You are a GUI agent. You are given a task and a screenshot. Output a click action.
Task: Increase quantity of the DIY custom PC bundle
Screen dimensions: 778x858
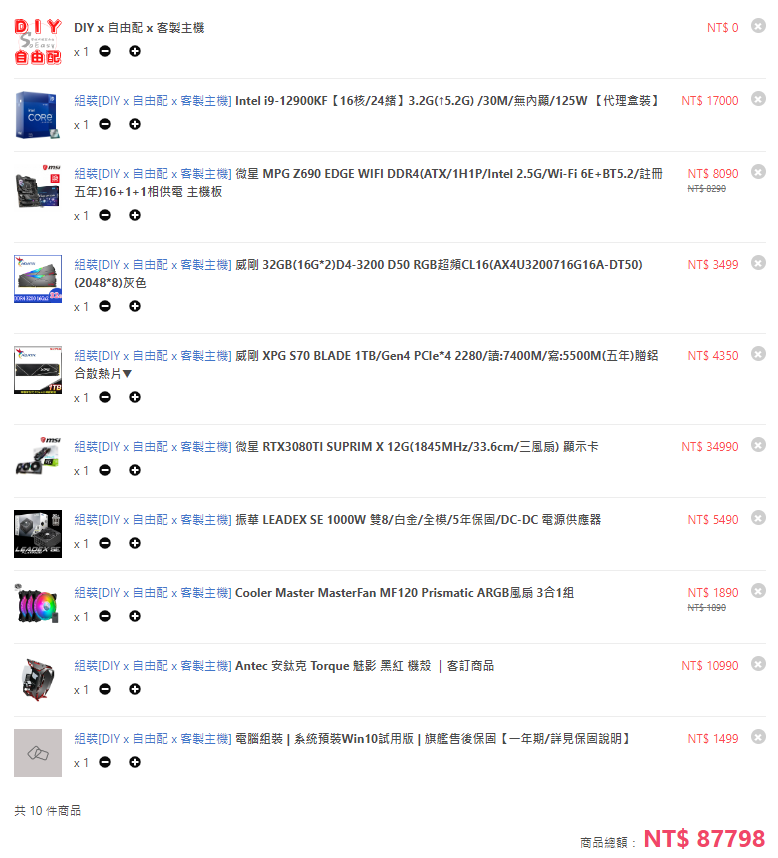pos(135,52)
